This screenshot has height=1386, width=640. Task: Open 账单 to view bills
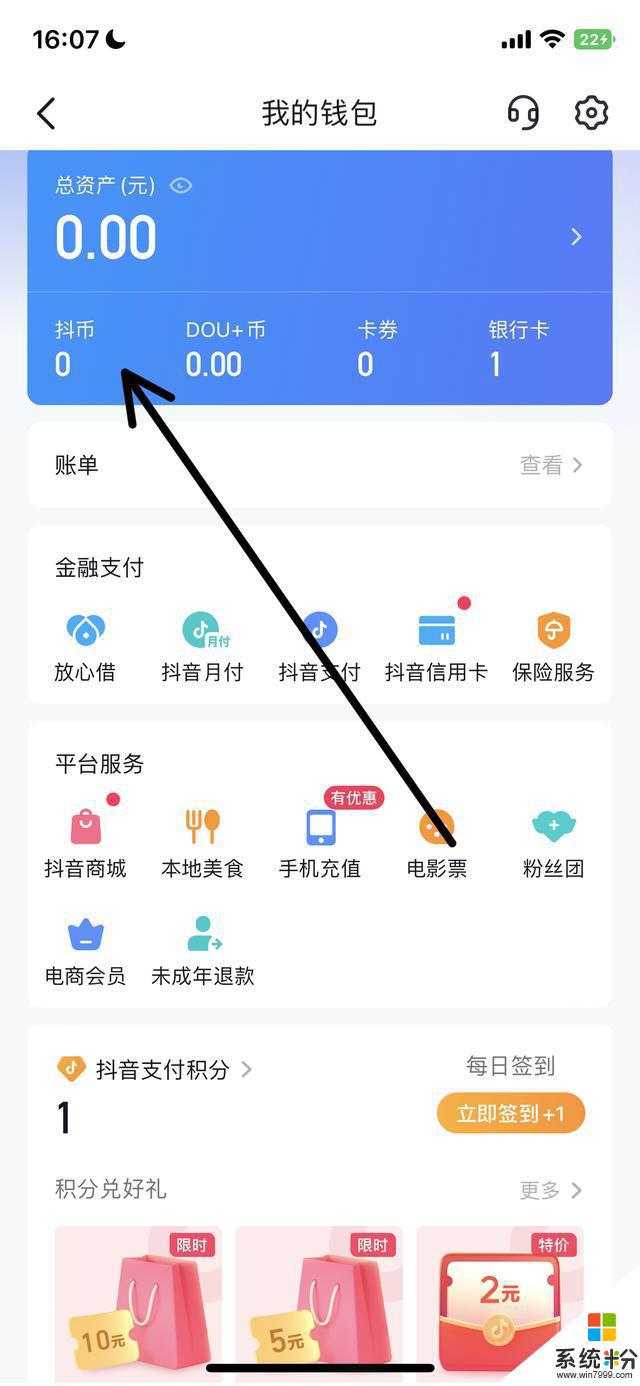click(x=319, y=465)
